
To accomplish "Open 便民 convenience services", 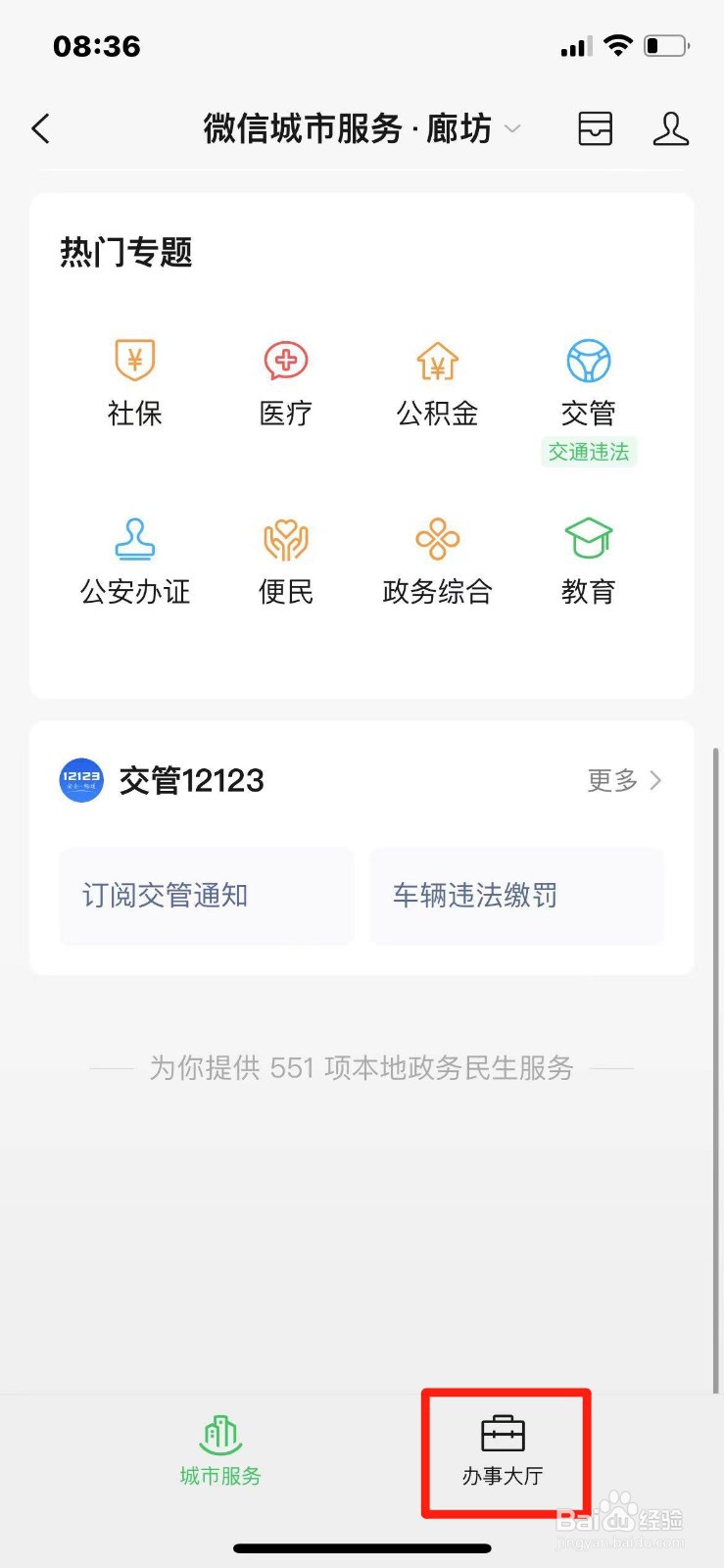I will 286,563.
